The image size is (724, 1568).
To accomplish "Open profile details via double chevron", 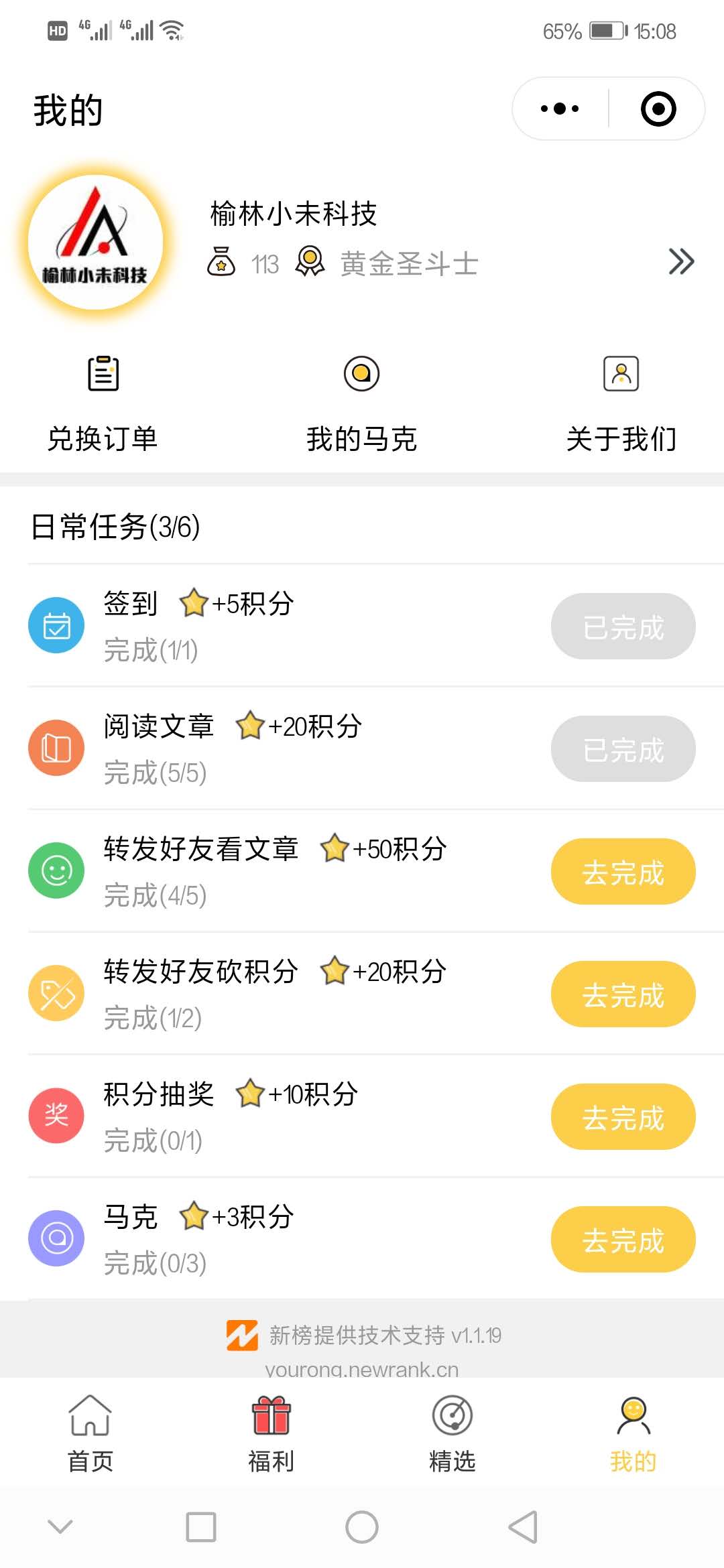I will tap(681, 261).
